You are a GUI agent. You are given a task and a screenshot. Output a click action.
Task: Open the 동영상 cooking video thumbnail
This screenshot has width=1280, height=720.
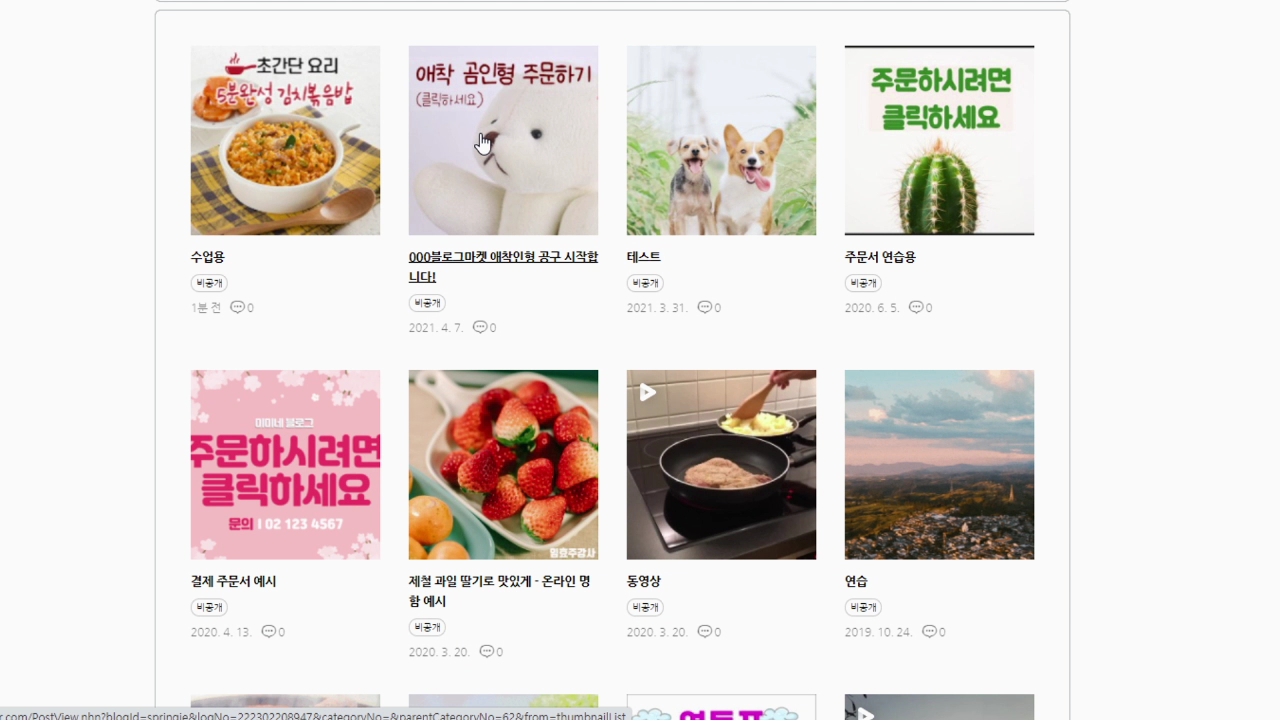click(721, 464)
